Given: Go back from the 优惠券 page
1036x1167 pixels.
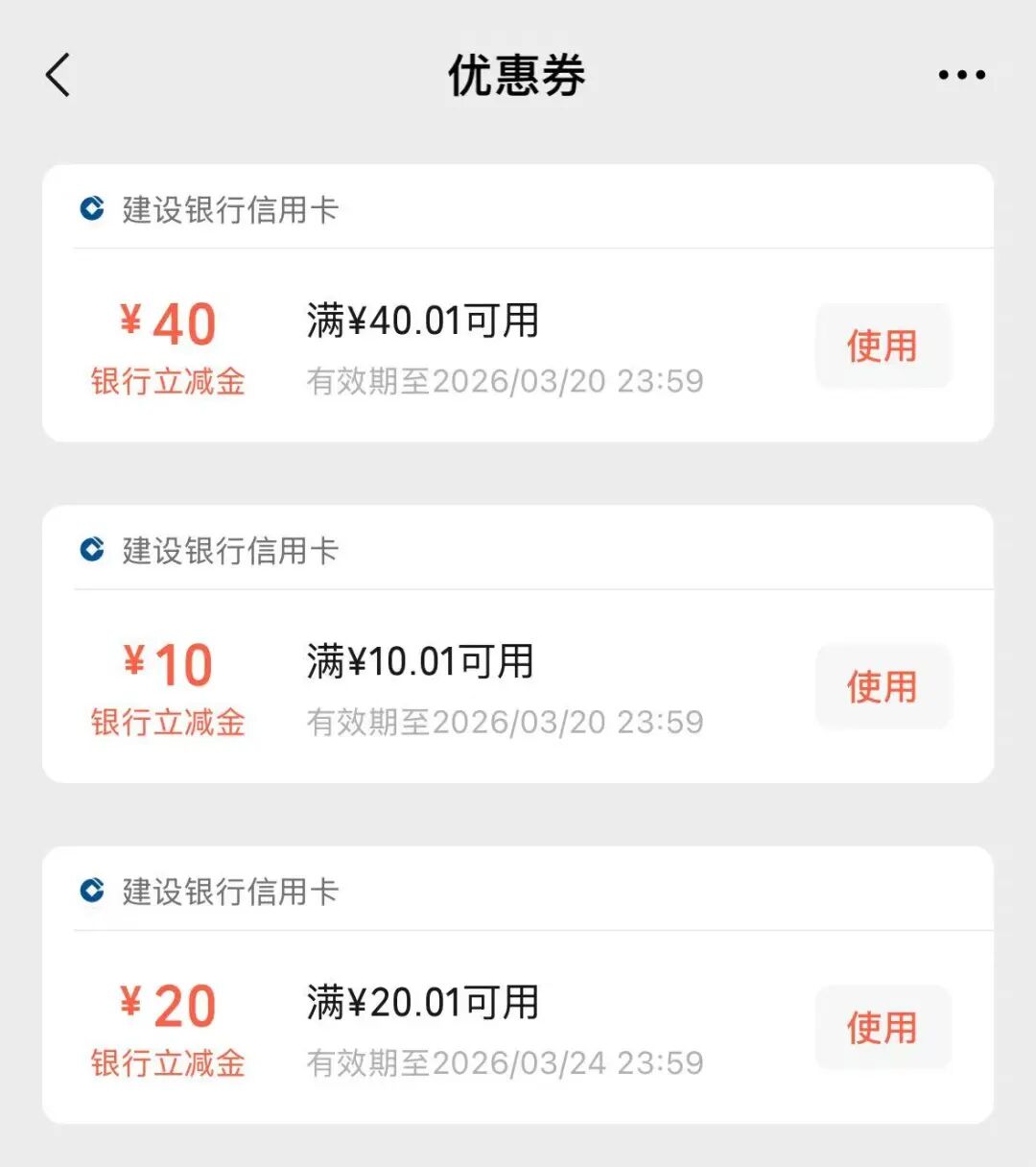Looking at the screenshot, I should (59, 75).
